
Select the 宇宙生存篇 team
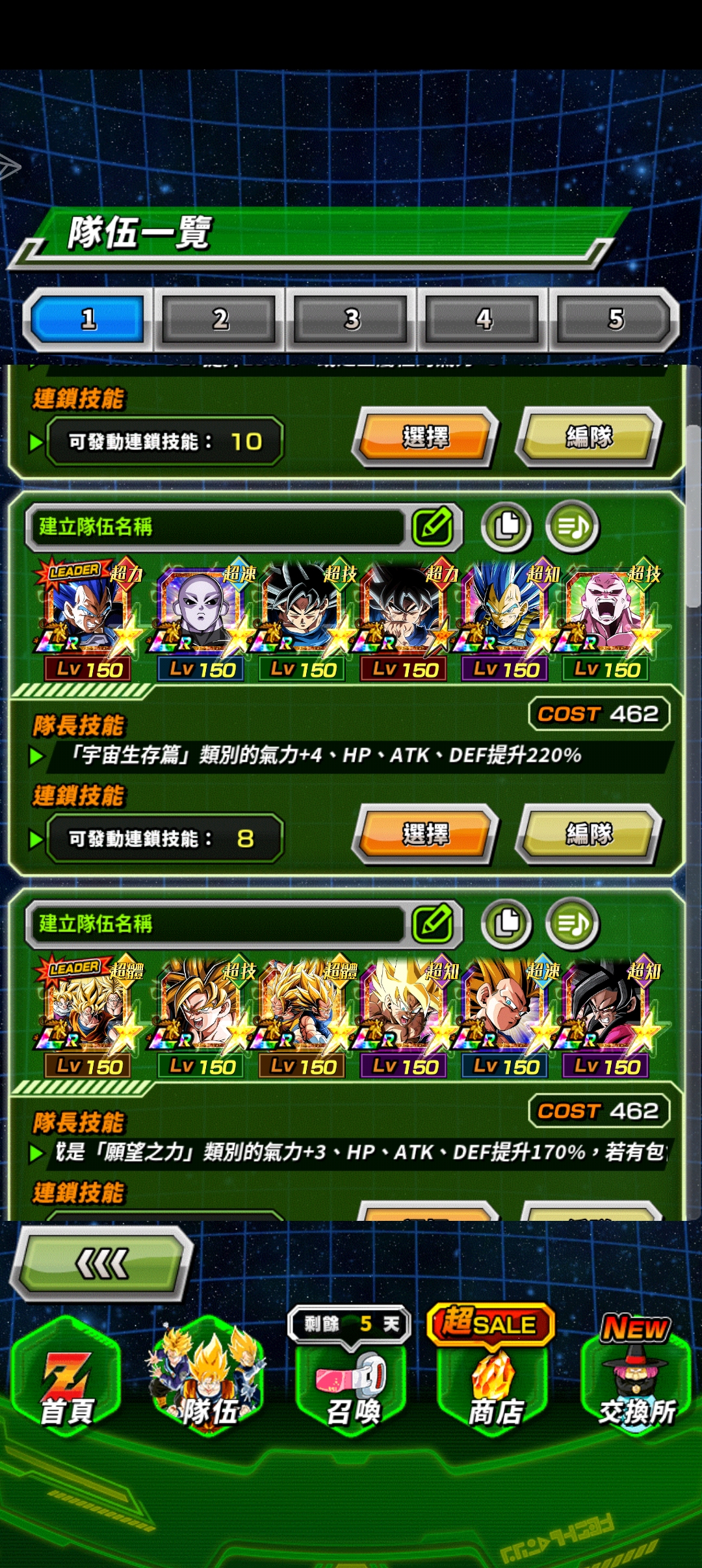tap(425, 834)
